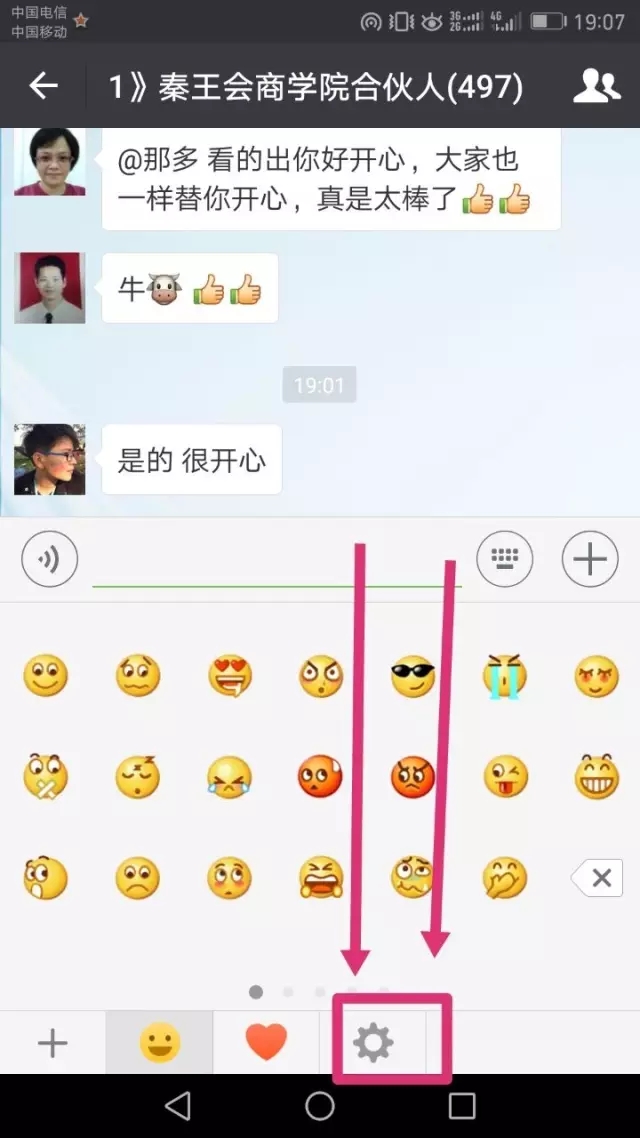Viewport: 640px width, 1138px height.
Task: Tap the system home button
Action: (319, 1106)
